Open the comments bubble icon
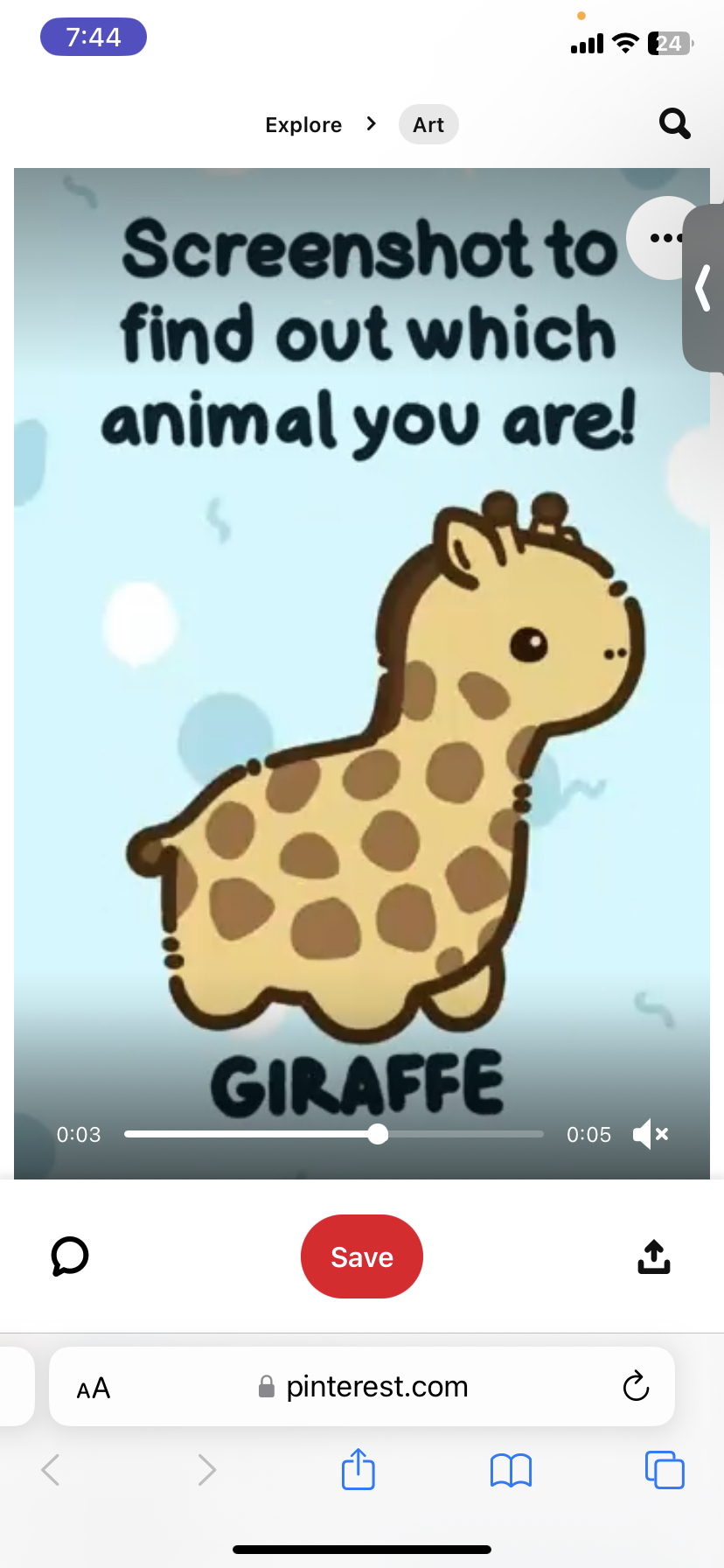The height and width of the screenshot is (1568, 724). (70, 1256)
